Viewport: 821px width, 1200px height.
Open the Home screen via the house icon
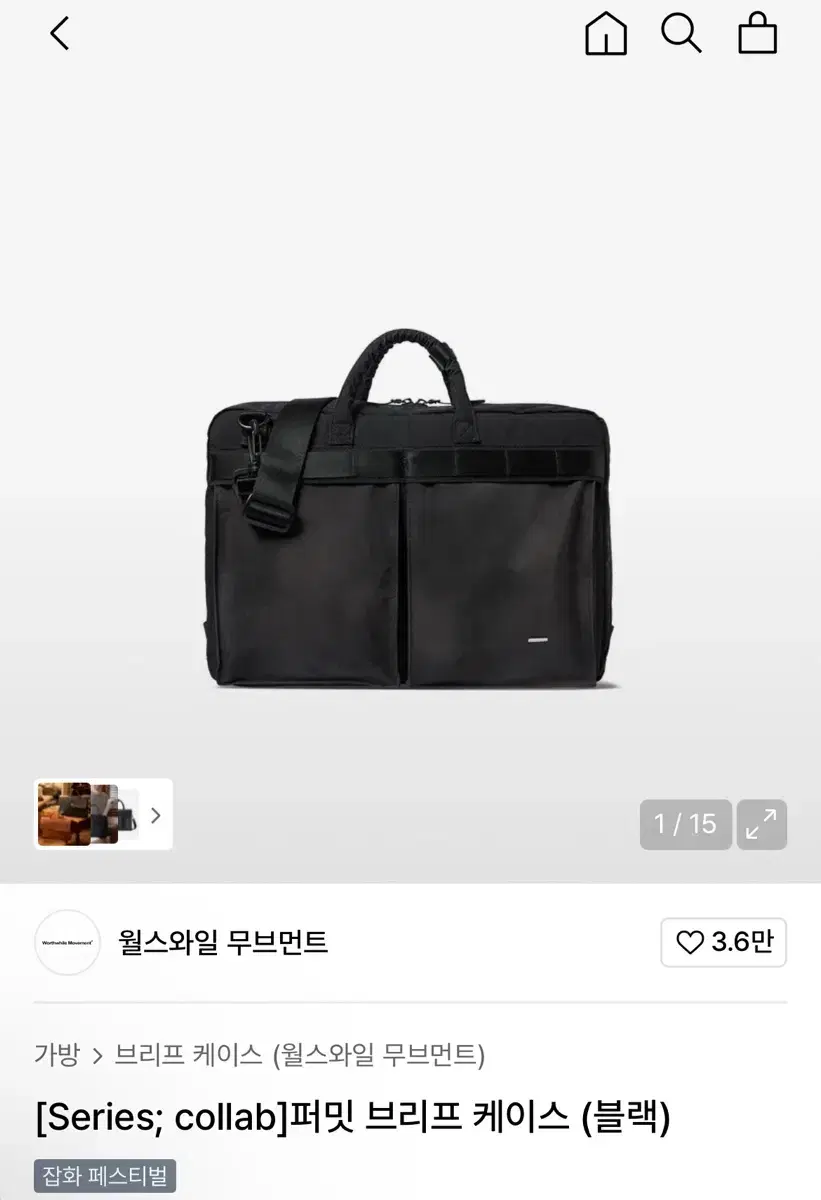605,33
